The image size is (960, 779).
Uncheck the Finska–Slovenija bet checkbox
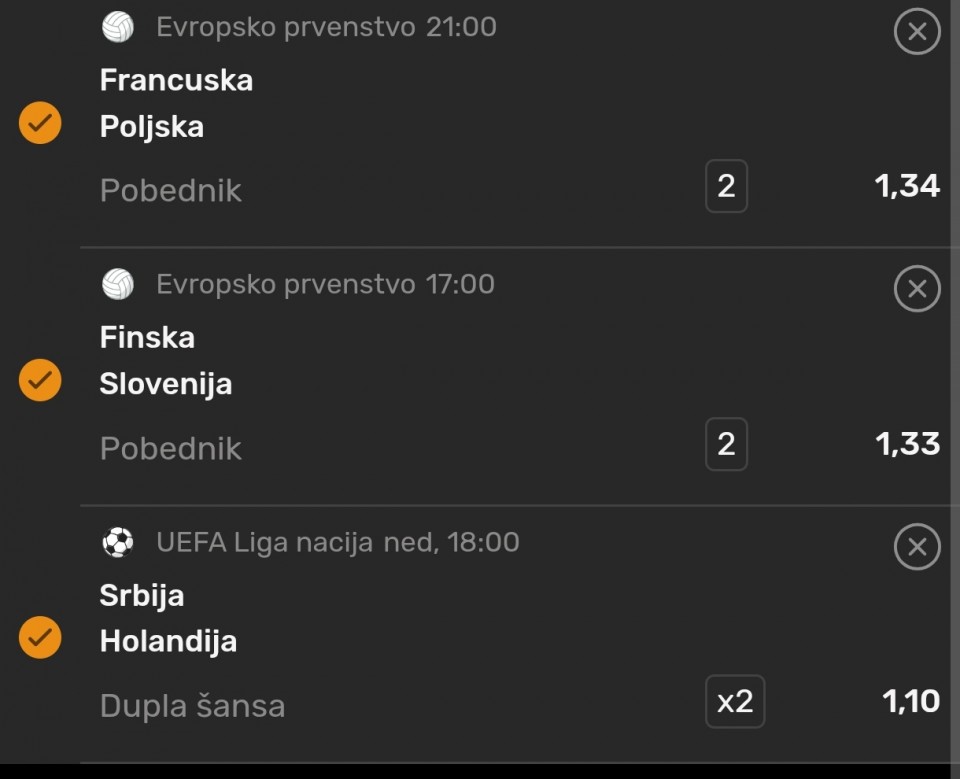click(40, 380)
